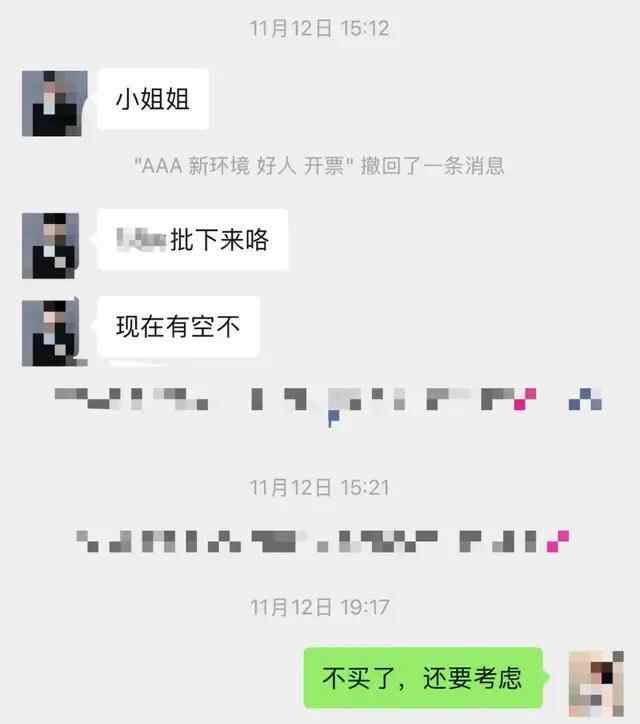Viewport: 640px width, 724px height.
Task: Tap avatar next to 批下来咯 message
Action: tap(55, 244)
